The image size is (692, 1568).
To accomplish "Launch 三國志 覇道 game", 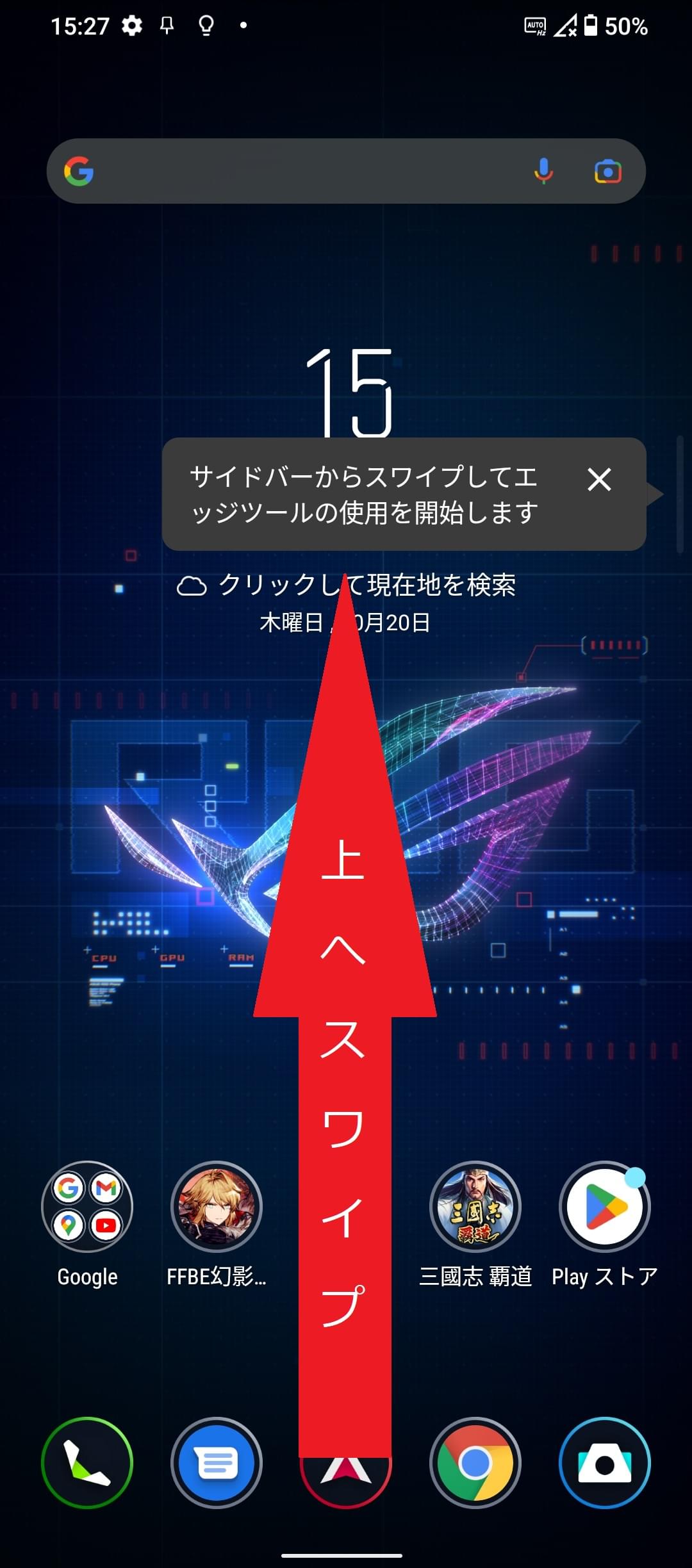I will (x=475, y=1224).
